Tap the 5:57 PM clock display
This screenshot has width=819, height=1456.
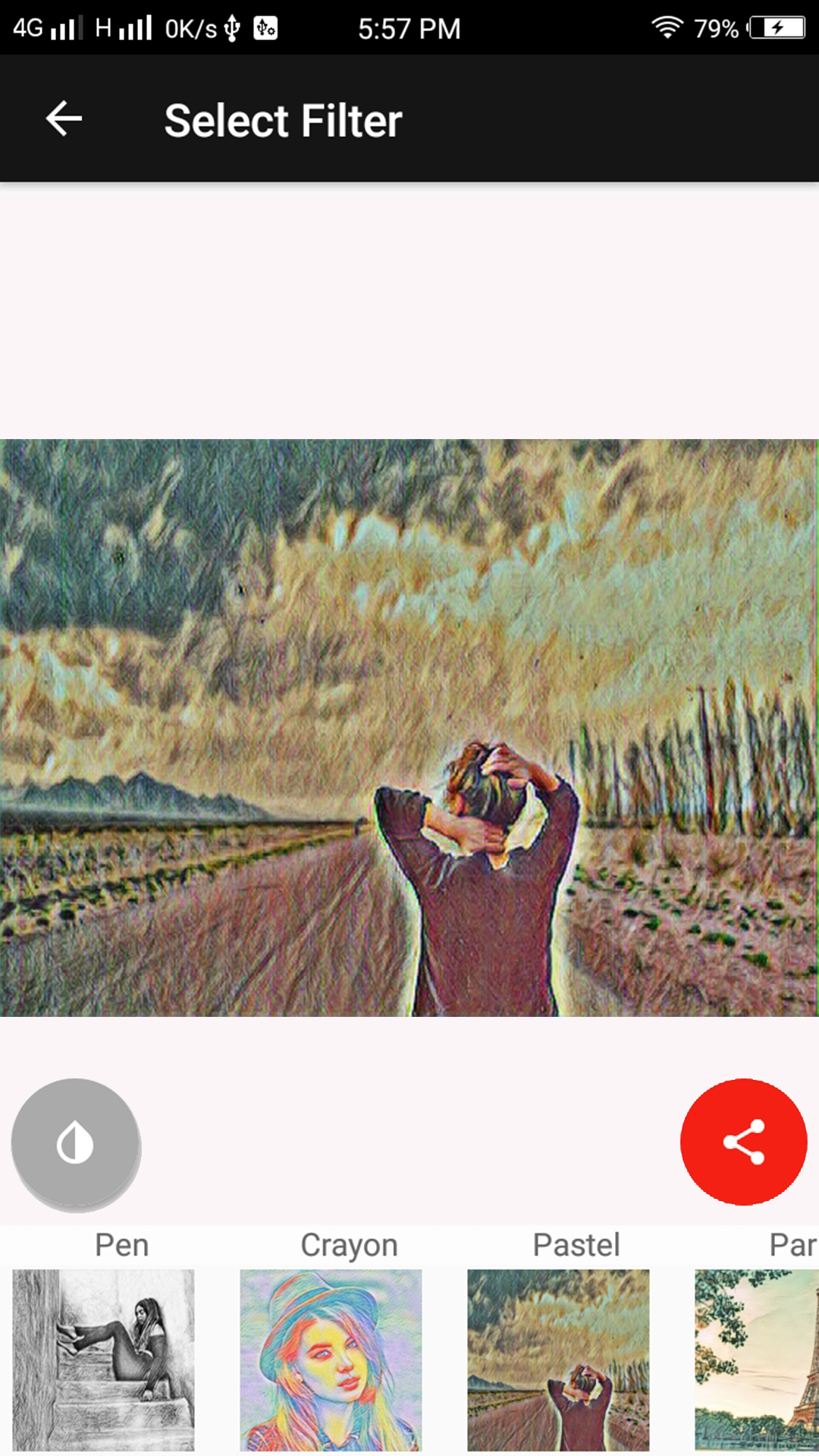point(409,28)
